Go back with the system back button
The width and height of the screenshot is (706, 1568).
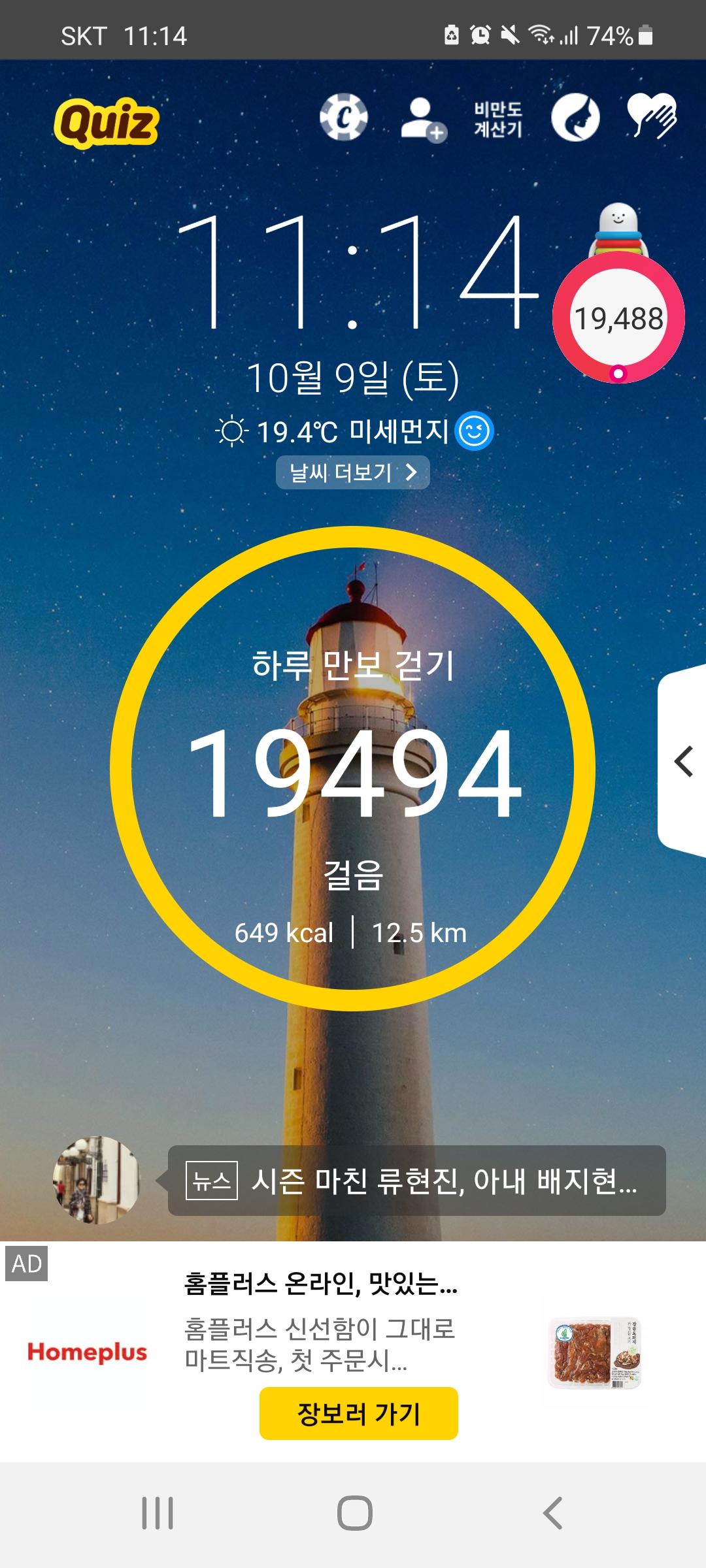(553, 1513)
